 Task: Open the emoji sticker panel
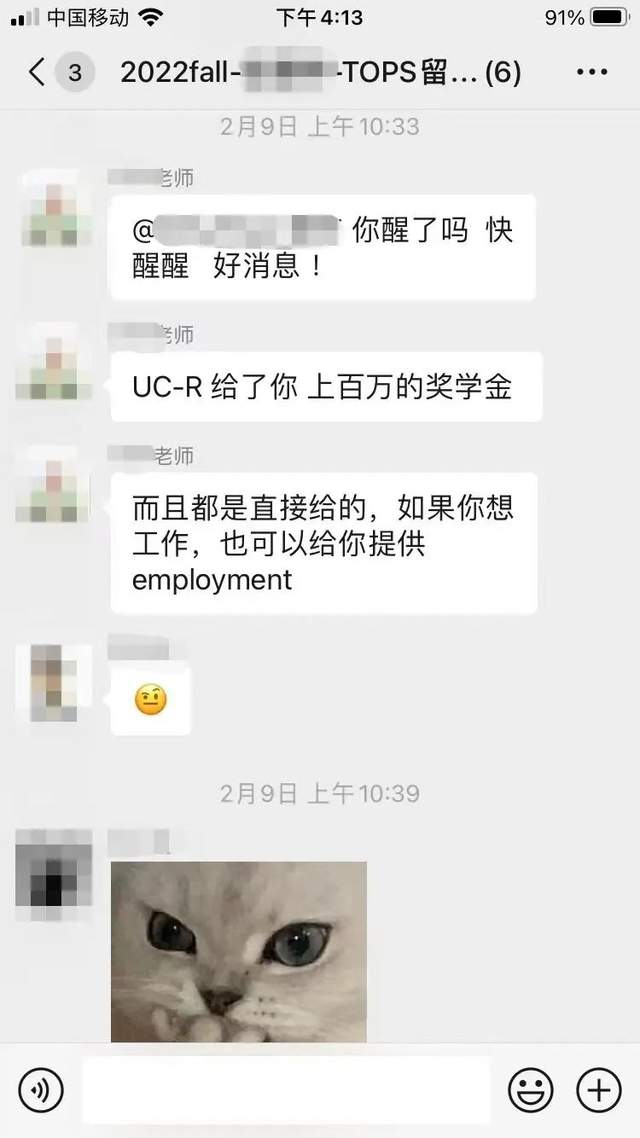pyautogui.click(x=530, y=1089)
